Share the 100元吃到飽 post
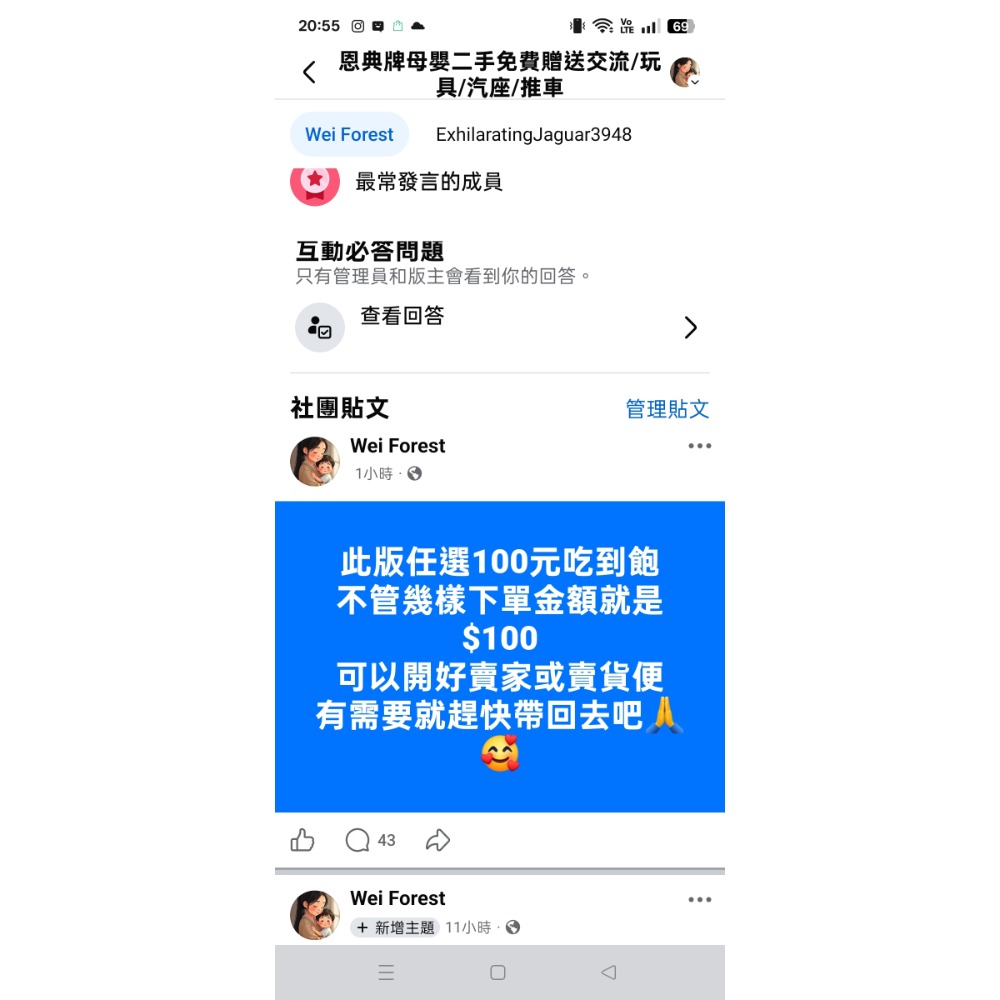1000x1000 pixels. pos(438,840)
